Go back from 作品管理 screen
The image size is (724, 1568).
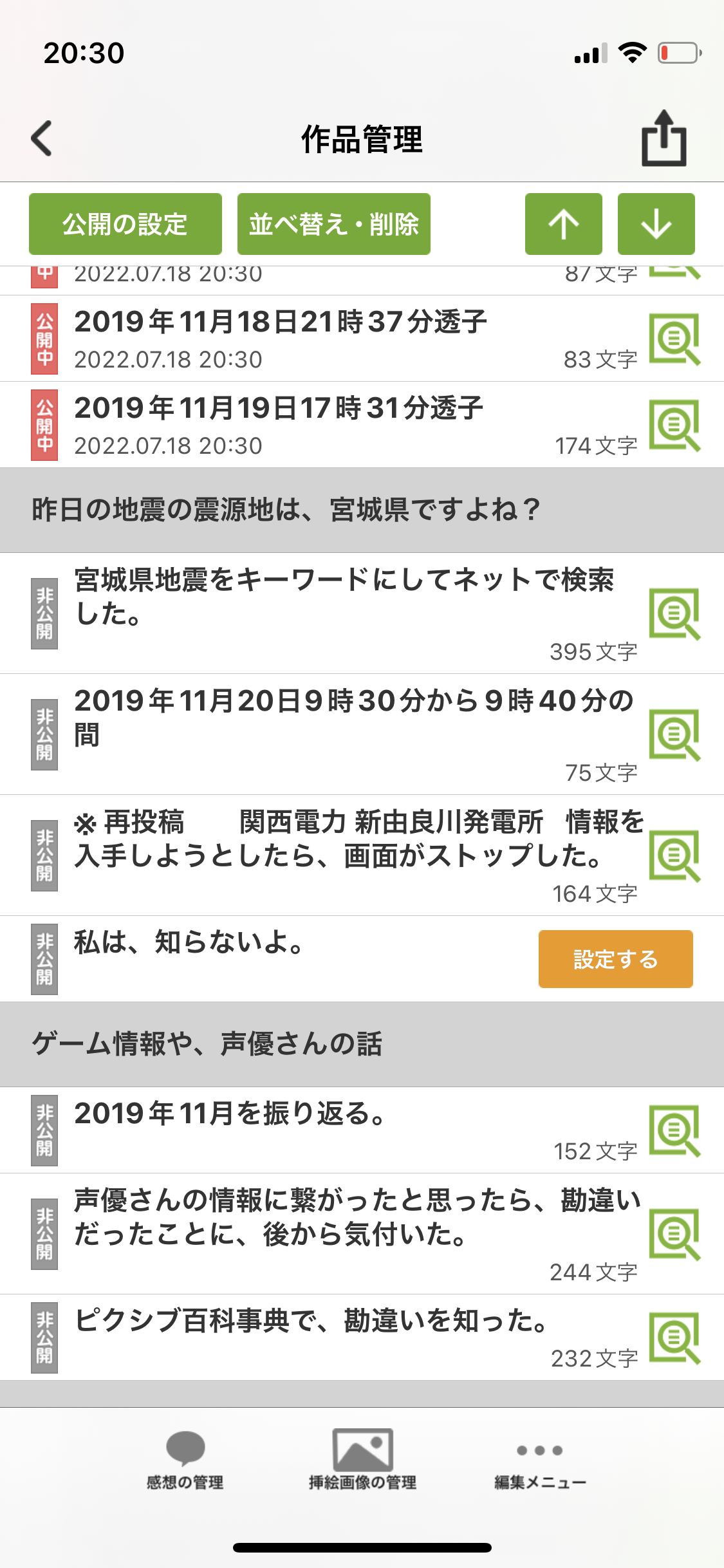pyautogui.click(x=42, y=138)
